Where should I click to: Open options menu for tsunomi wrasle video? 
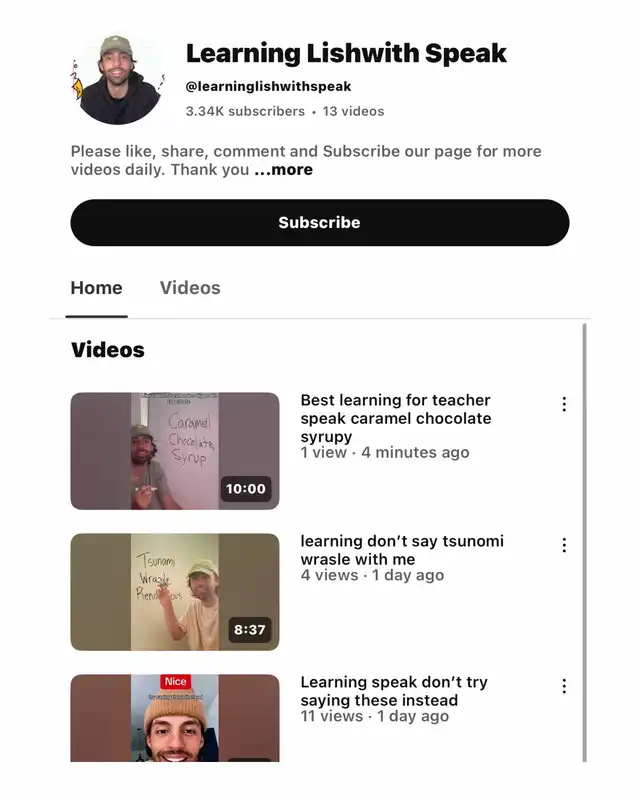[564, 545]
